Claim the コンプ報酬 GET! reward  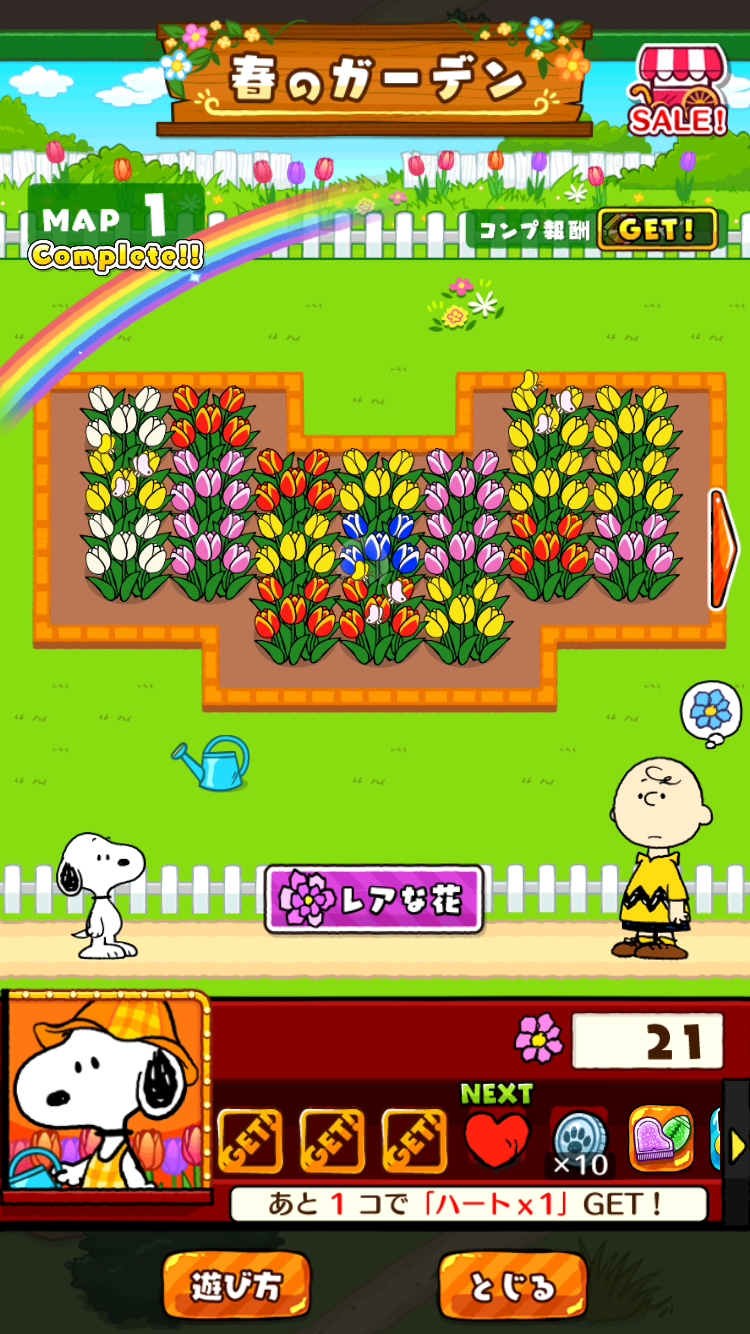point(657,229)
